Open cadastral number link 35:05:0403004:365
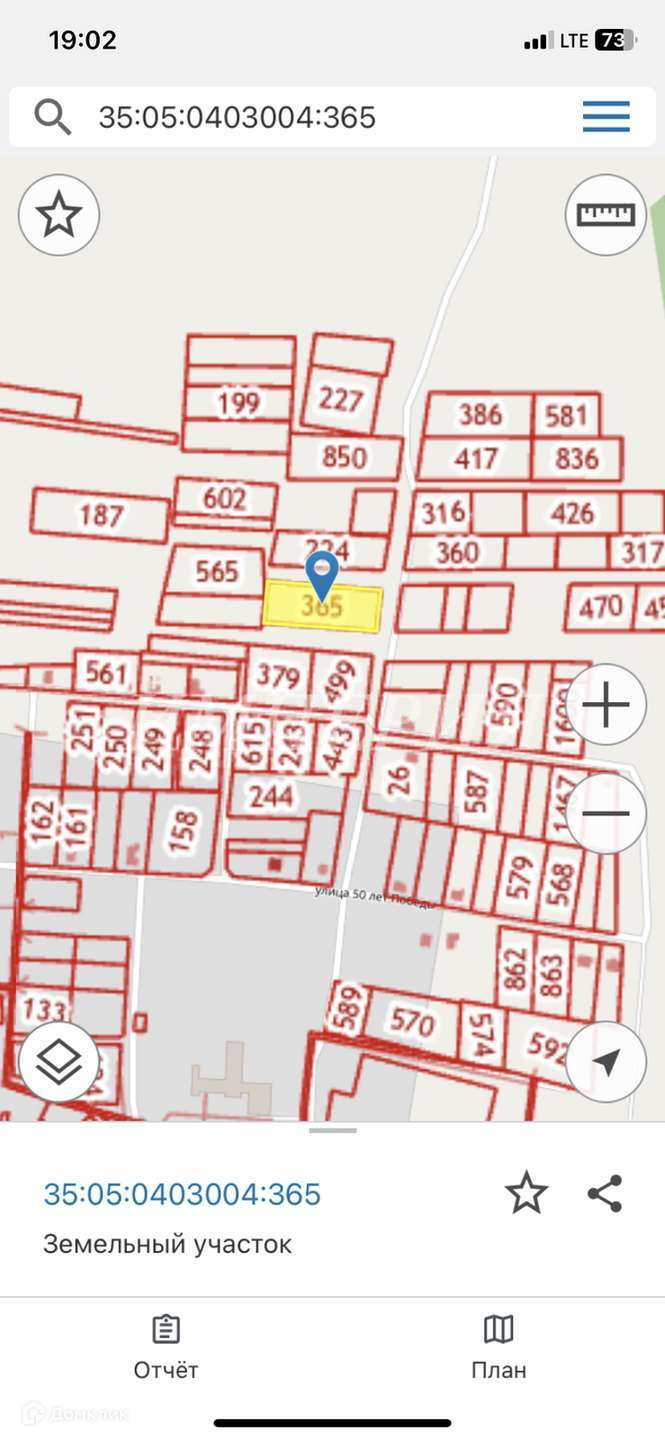 (182, 1194)
